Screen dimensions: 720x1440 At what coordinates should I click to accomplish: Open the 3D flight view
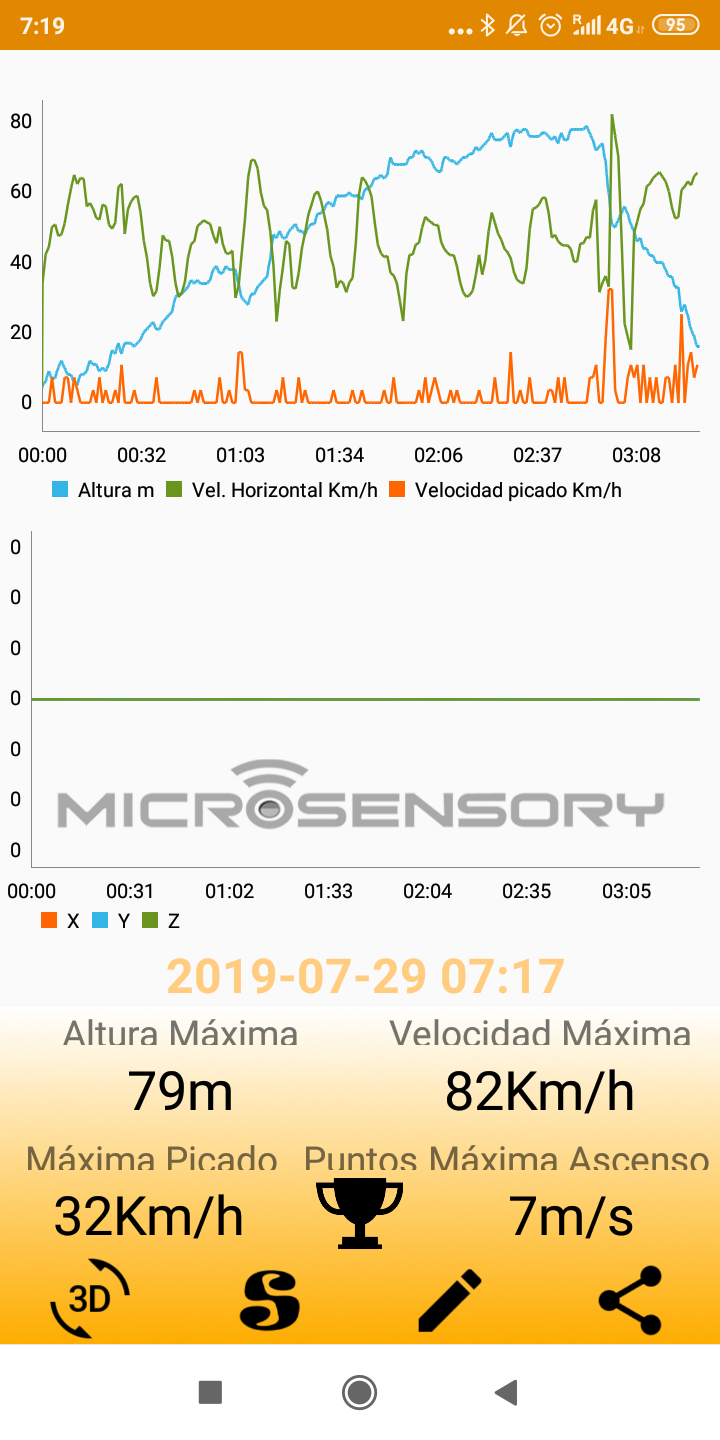coord(90,1298)
